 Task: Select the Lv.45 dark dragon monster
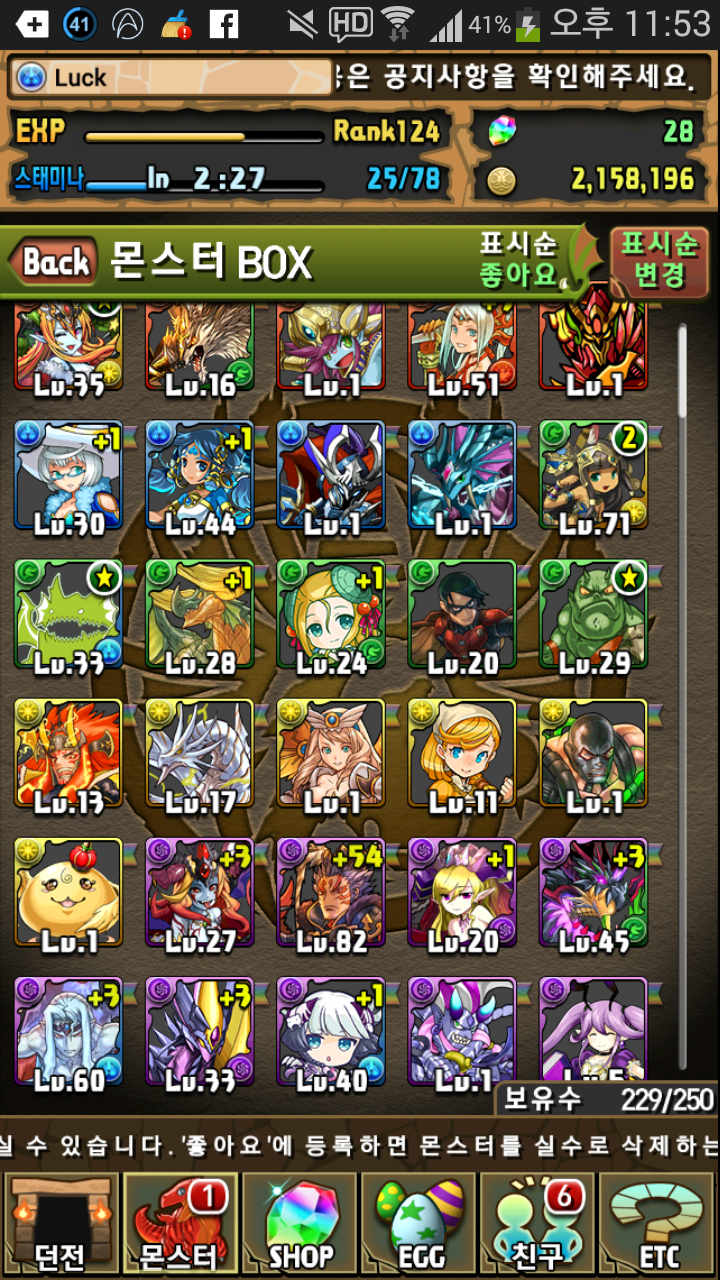point(594,893)
